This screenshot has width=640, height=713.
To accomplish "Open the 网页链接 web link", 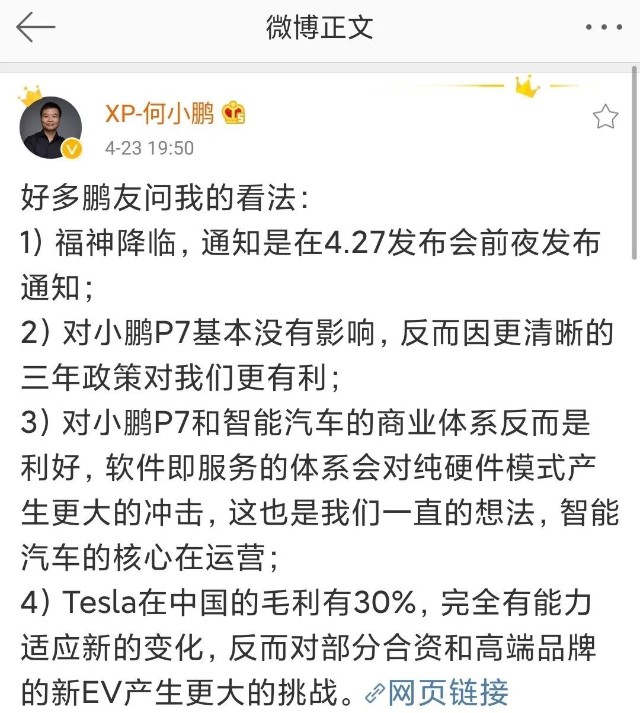I will 437,691.
